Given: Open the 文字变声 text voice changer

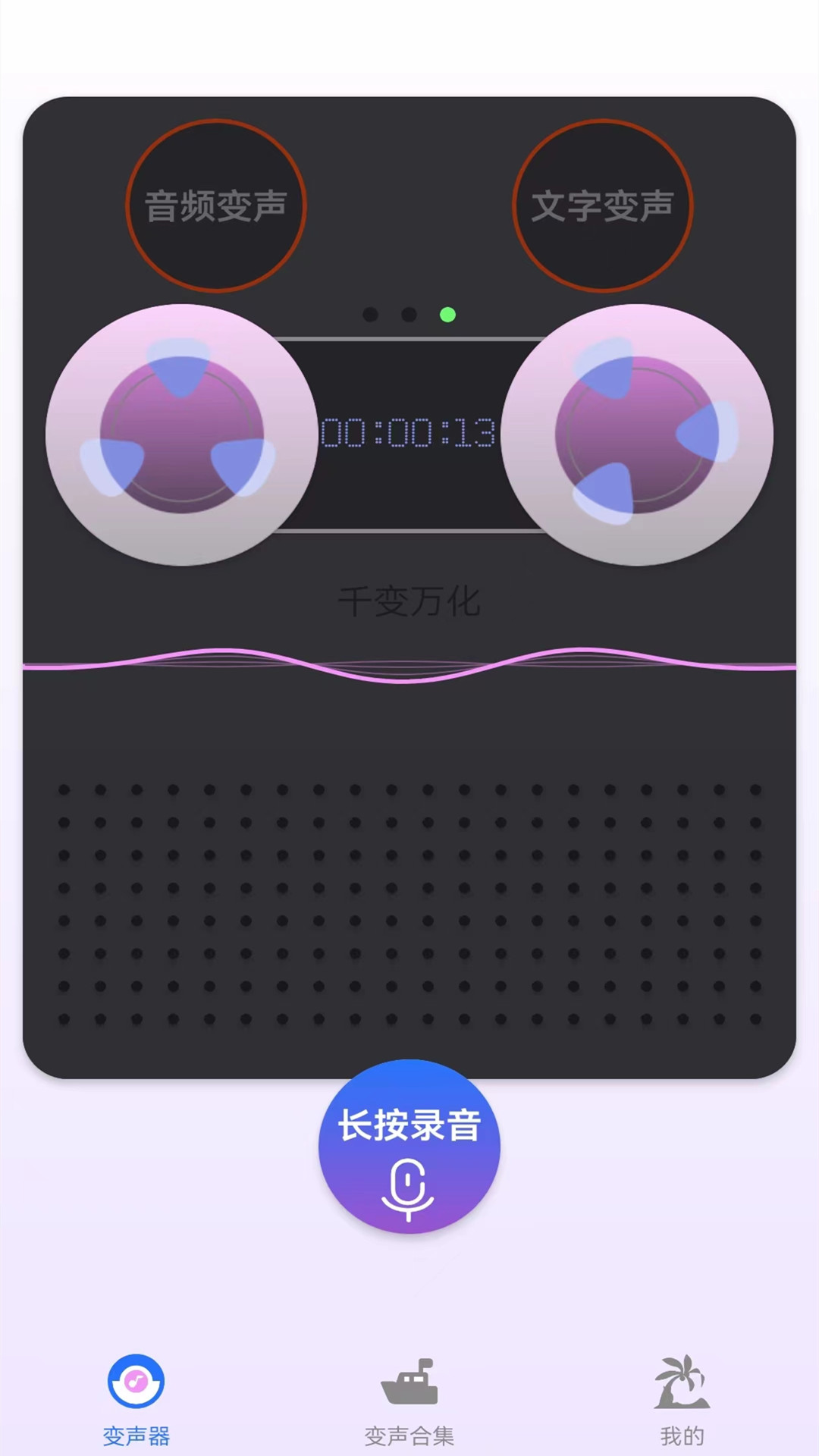Looking at the screenshot, I should point(603,206).
